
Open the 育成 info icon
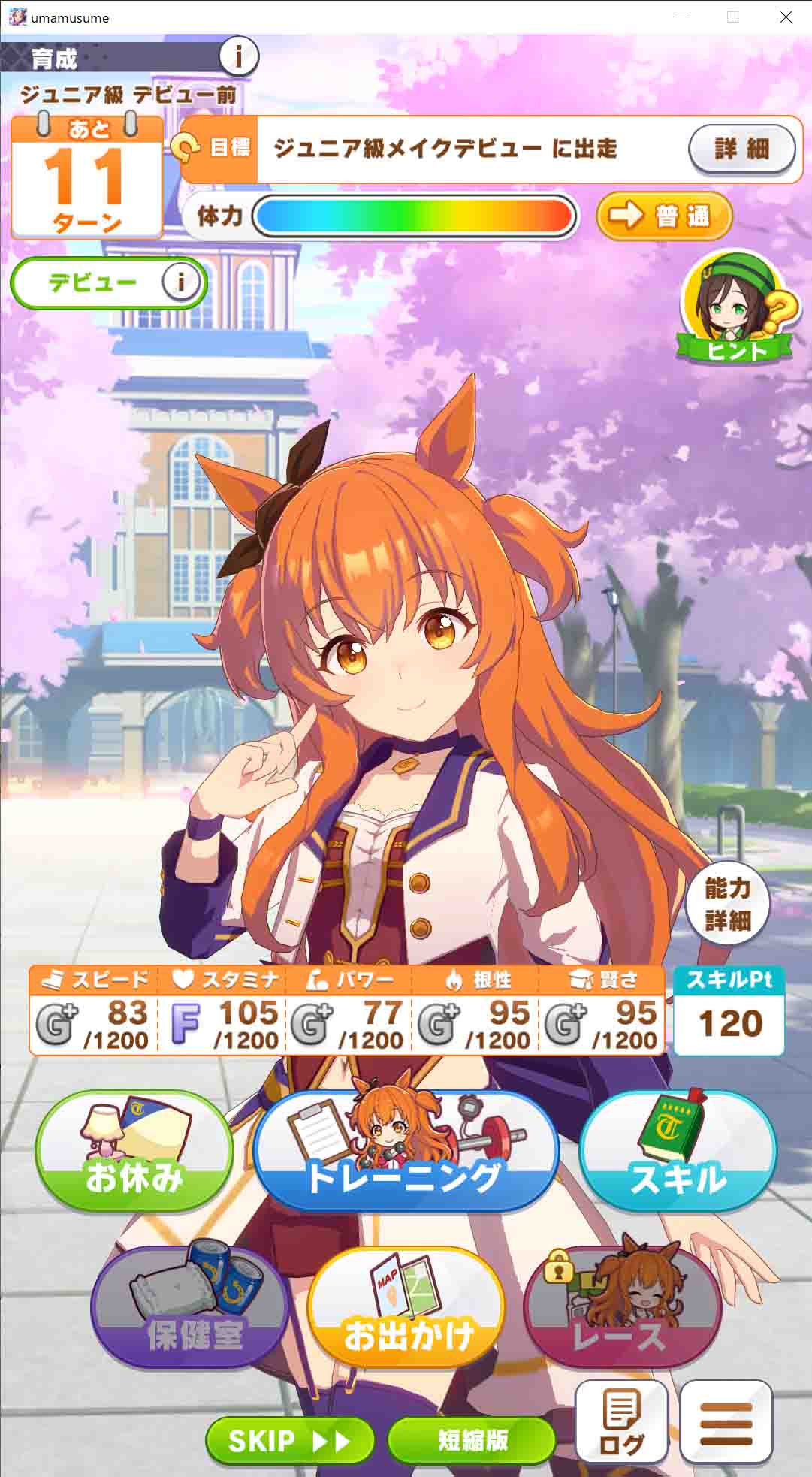[x=238, y=56]
